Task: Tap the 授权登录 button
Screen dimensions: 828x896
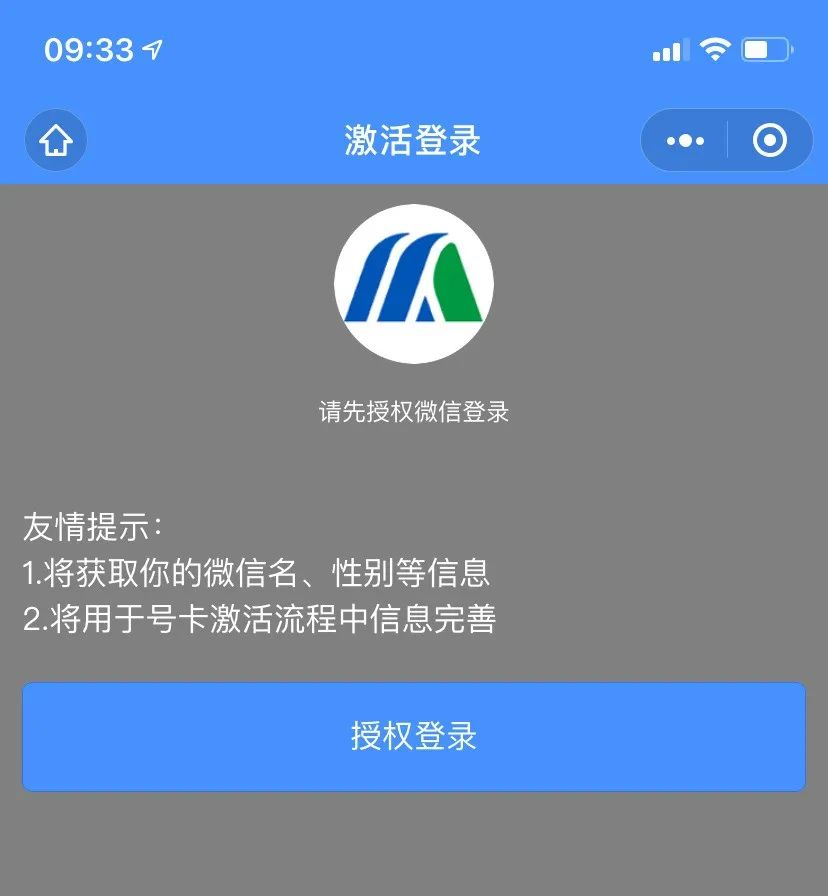Action: pyautogui.click(x=413, y=737)
